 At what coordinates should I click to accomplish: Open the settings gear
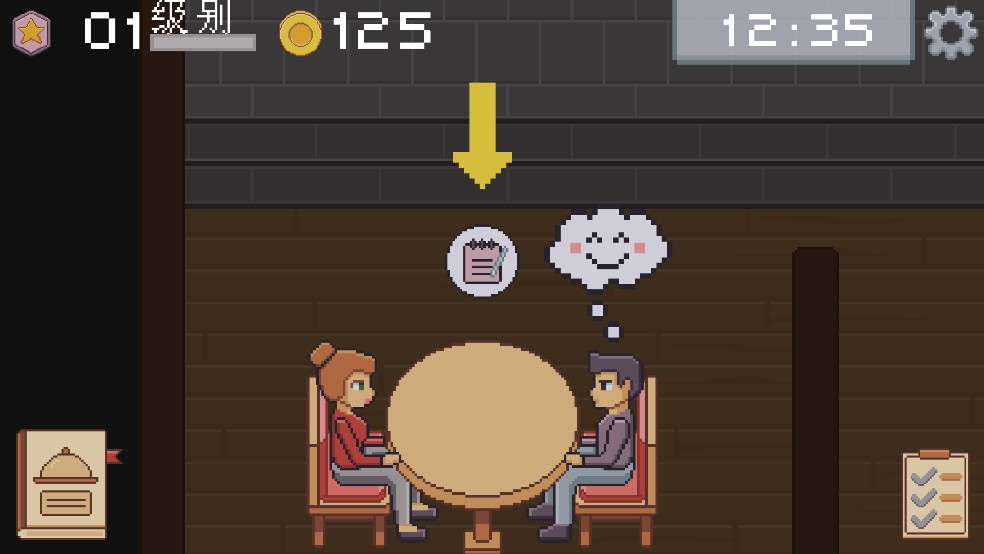(950, 33)
